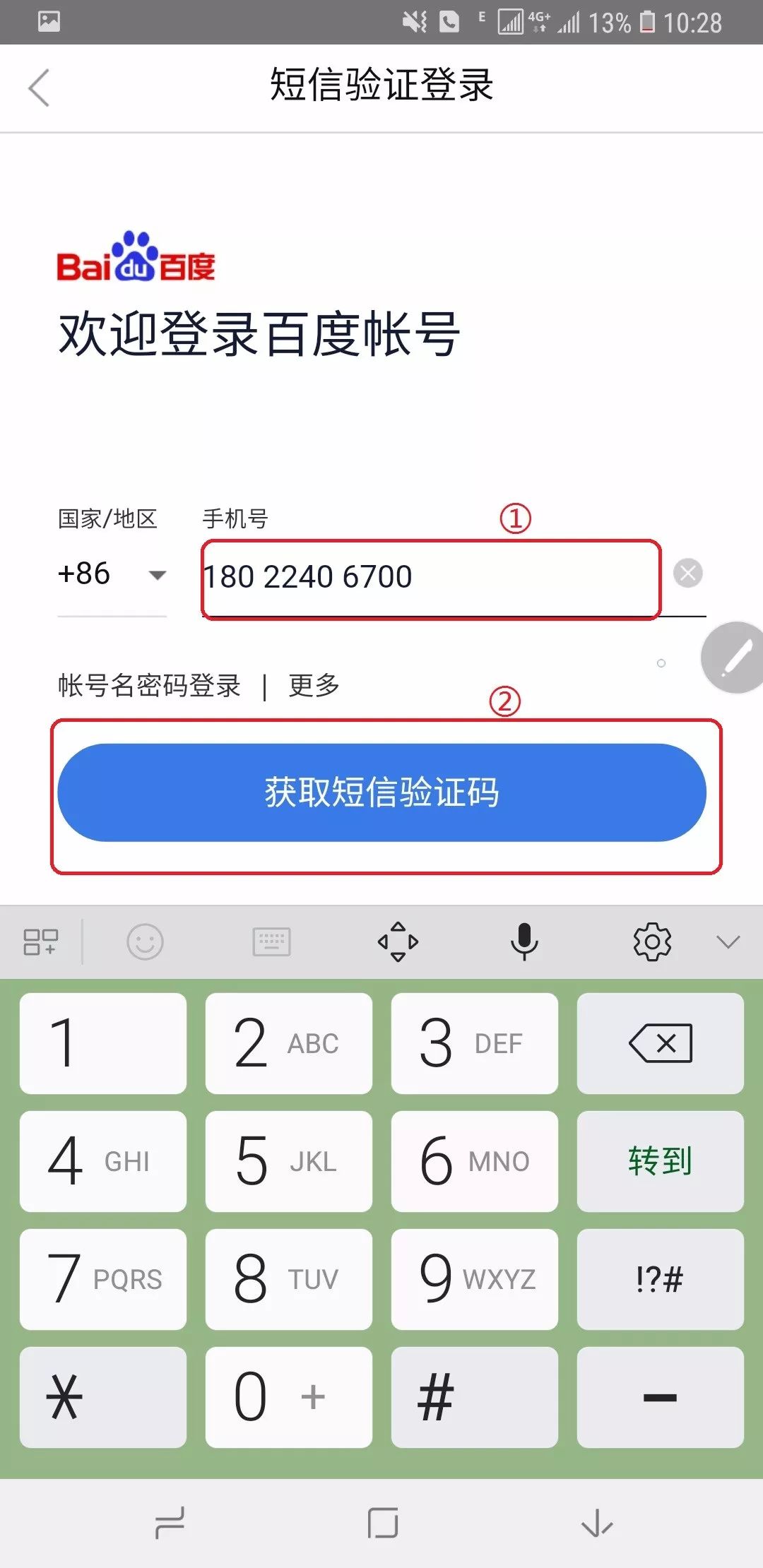This screenshot has height=1568, width=763.
Task: Get the SMS verification code (获取短信验证码)
Action: (x=381, y=792)
